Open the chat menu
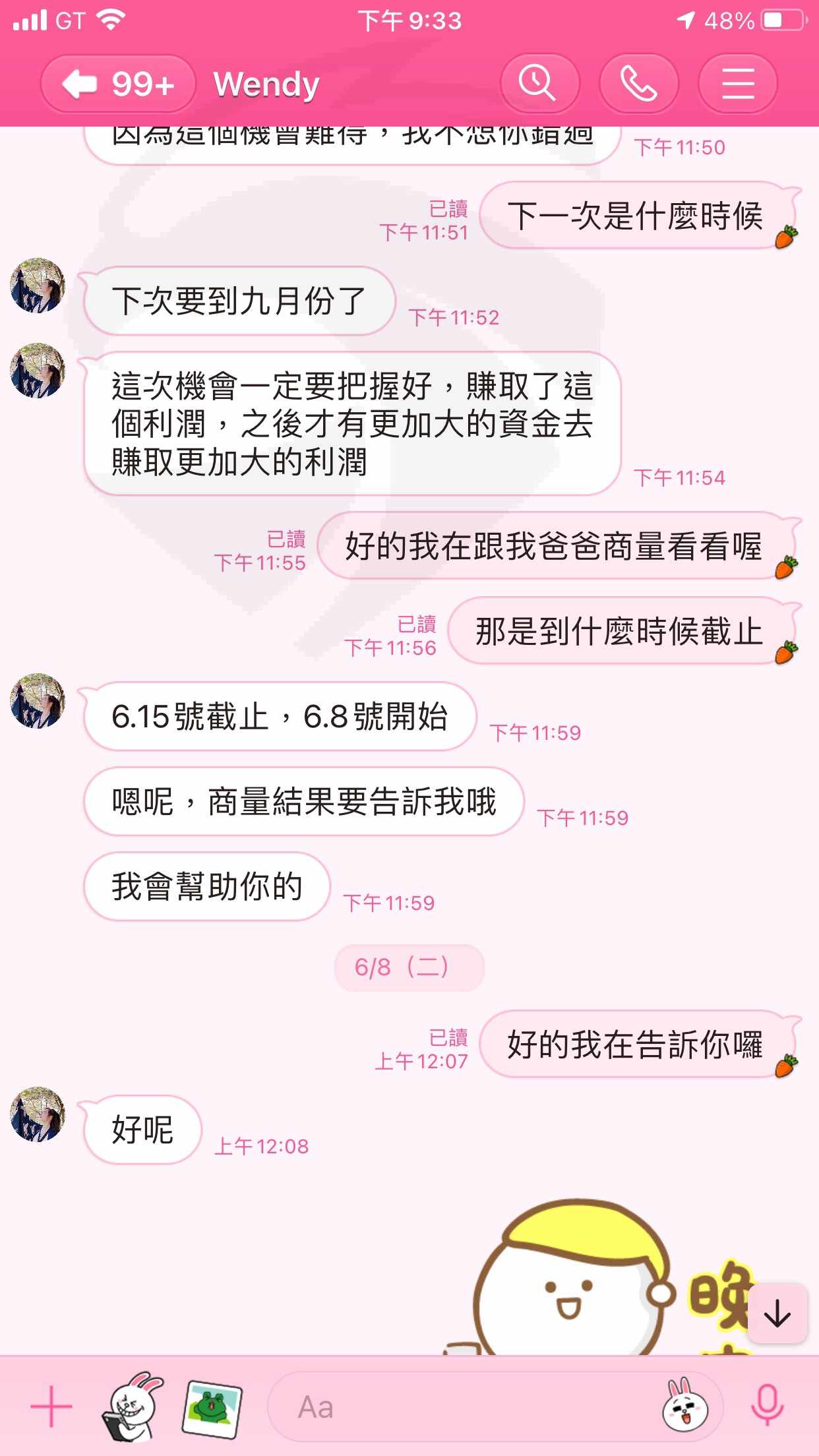 (x=737, y=84)
